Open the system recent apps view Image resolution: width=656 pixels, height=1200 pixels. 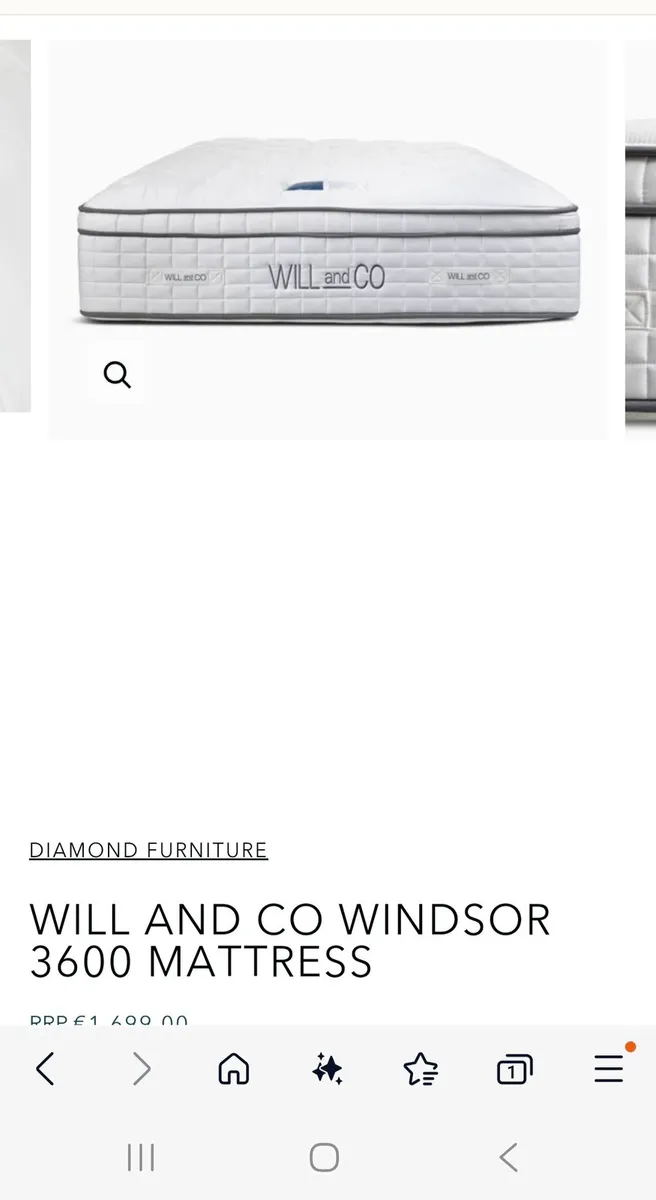[x=141, y=1158]
